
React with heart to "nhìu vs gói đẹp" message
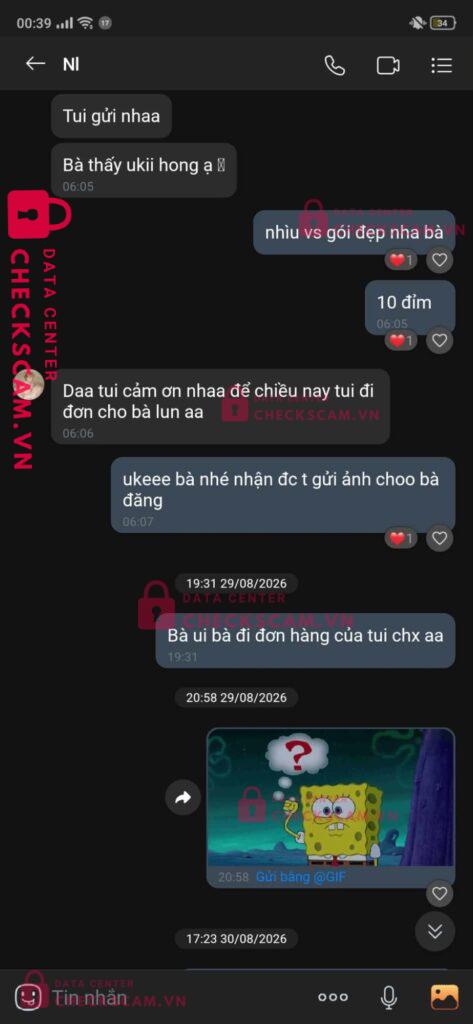click(440, 260)
